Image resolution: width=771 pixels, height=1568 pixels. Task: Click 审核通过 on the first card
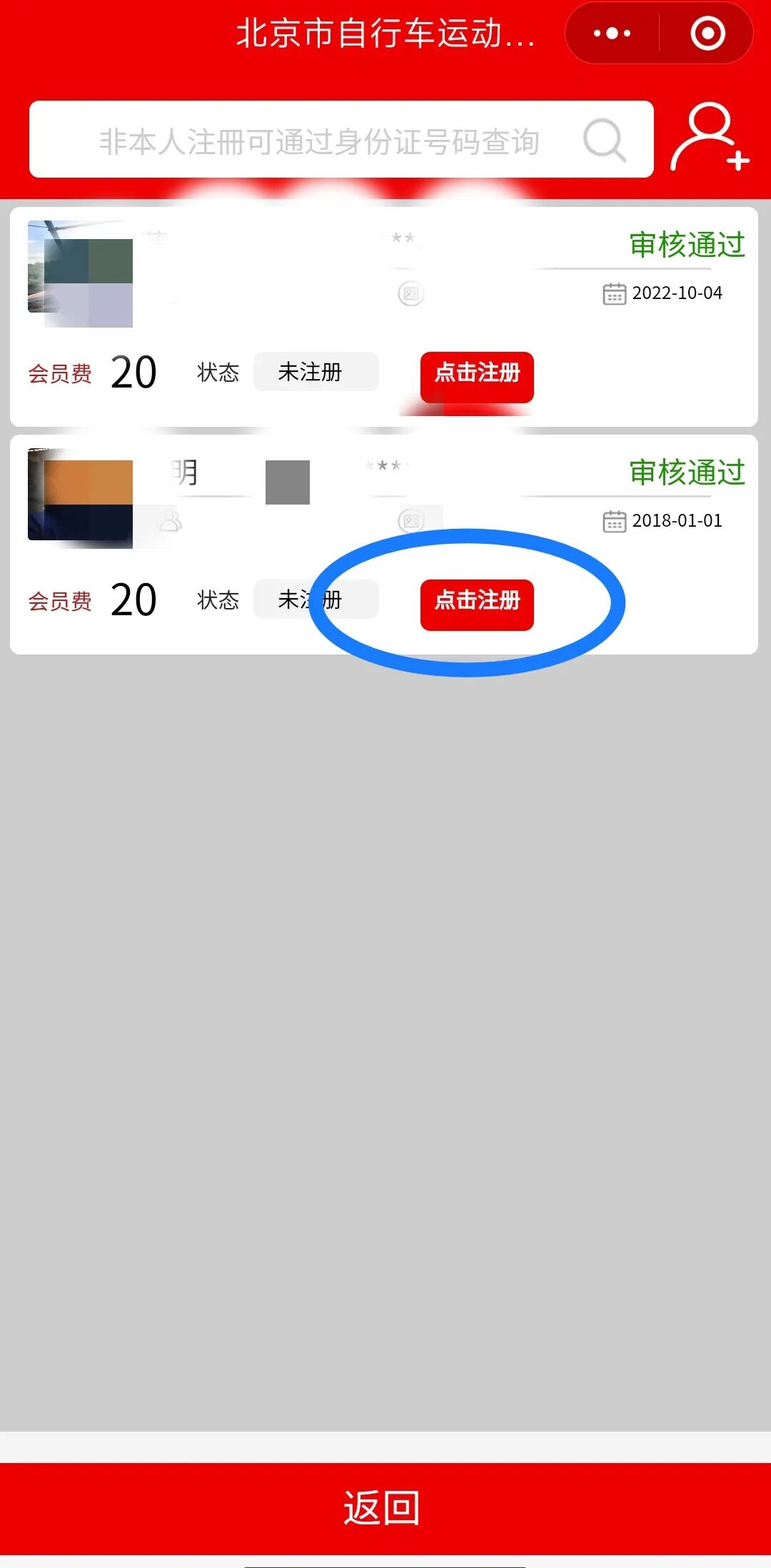[x=686, y=244]
